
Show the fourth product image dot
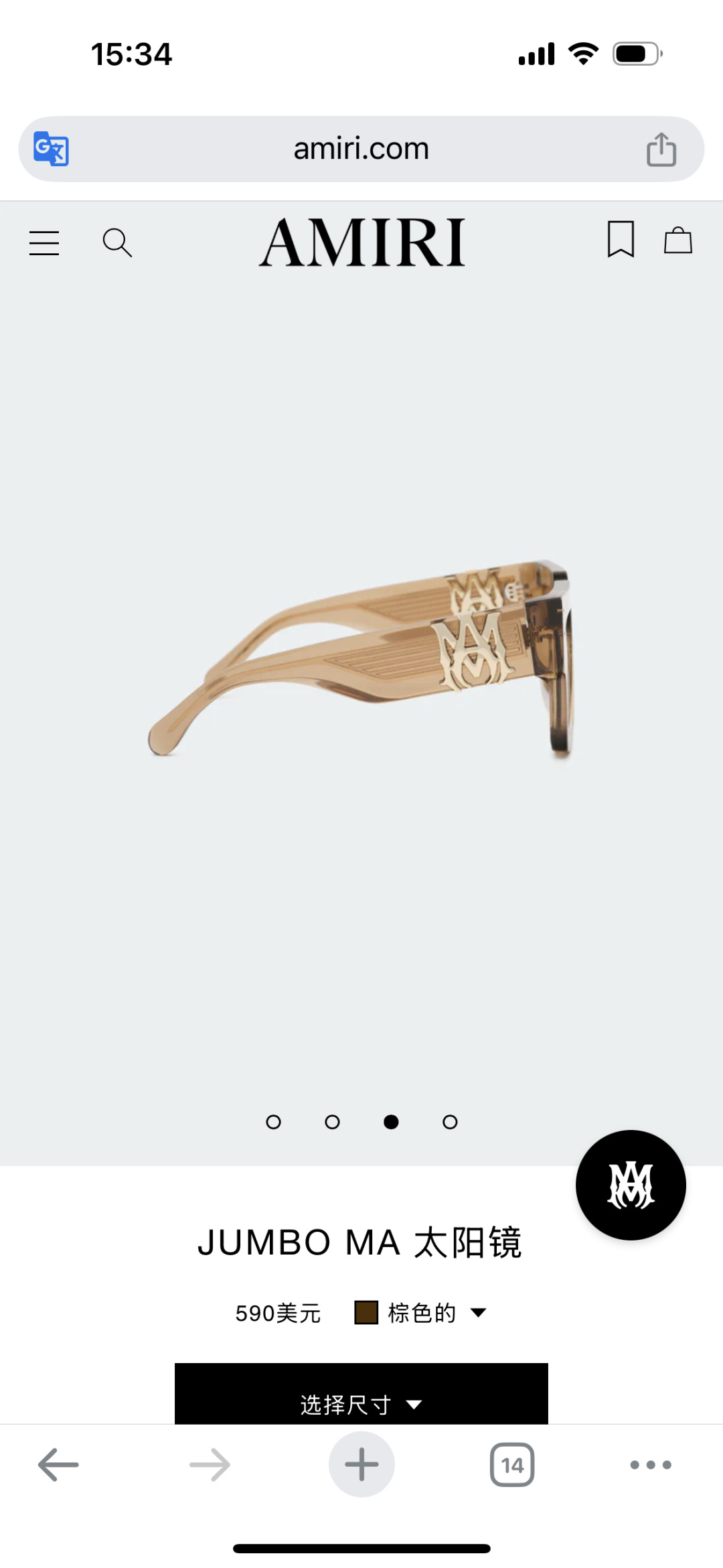(x=450, y=1122)
